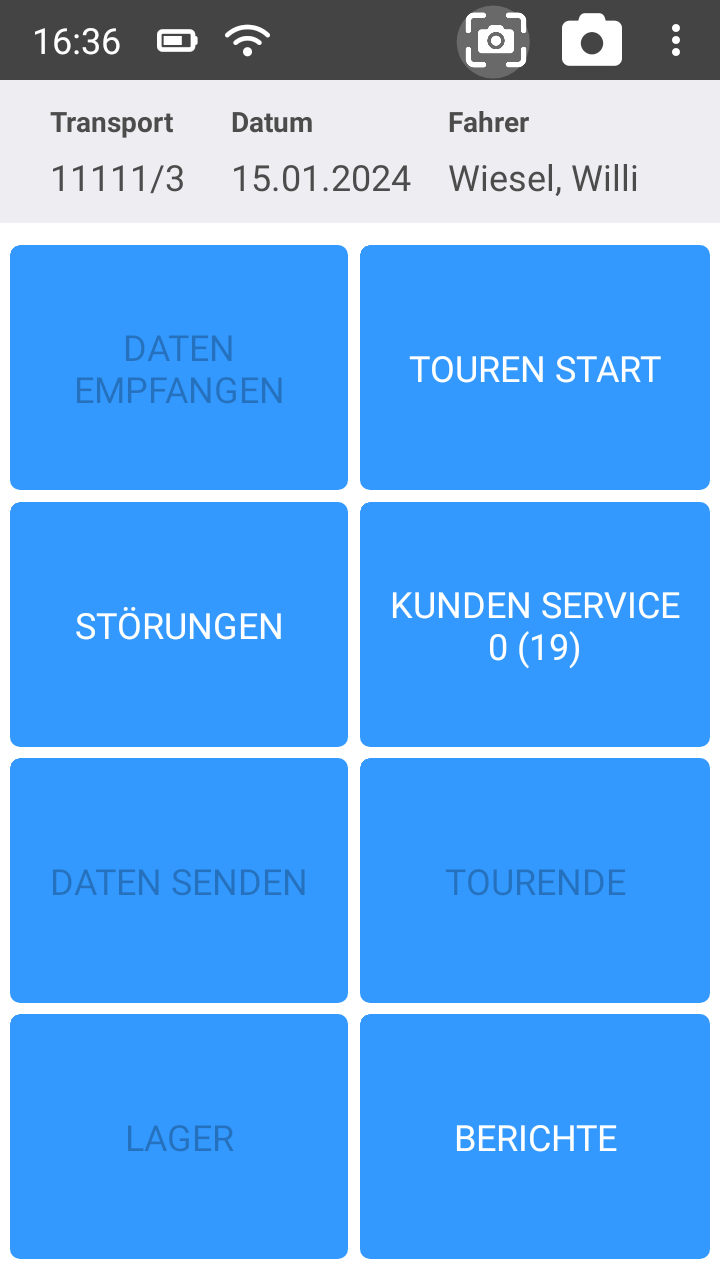Open the STÖRUNGEN screen
720x1280 pixels.
coord(179,624)
